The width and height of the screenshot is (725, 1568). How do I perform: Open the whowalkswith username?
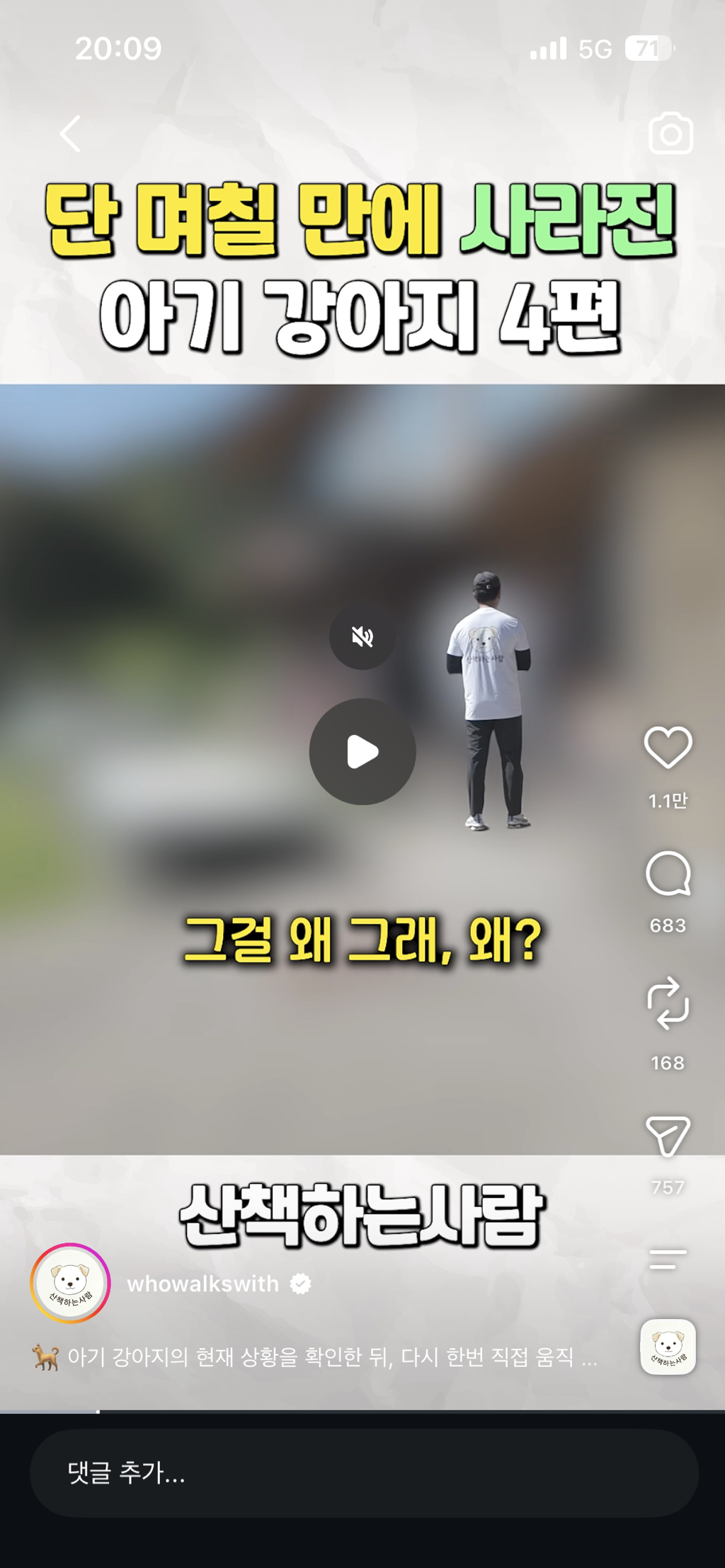click(203, 1284)
